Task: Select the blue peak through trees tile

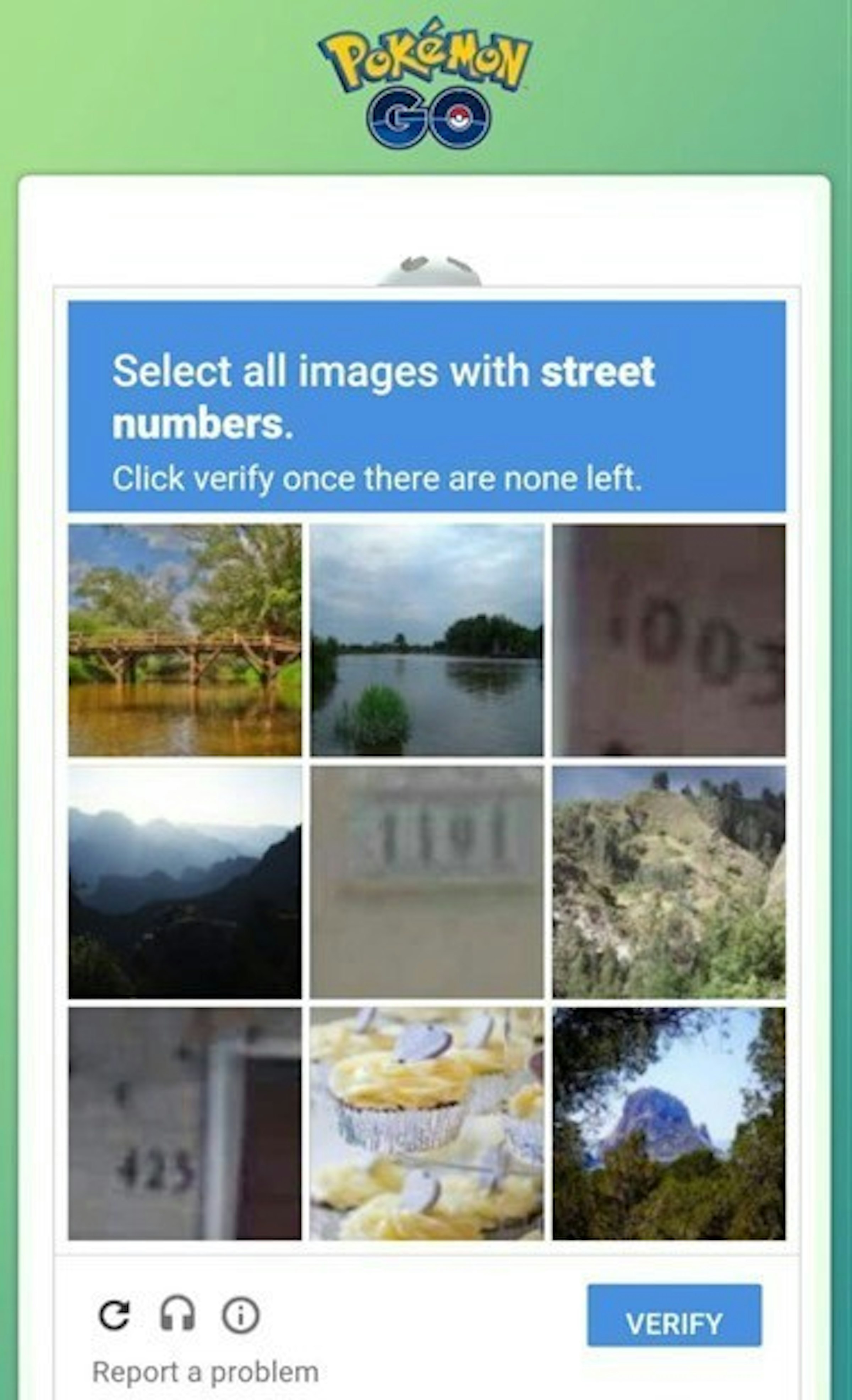Action: tap(668, 1123)
